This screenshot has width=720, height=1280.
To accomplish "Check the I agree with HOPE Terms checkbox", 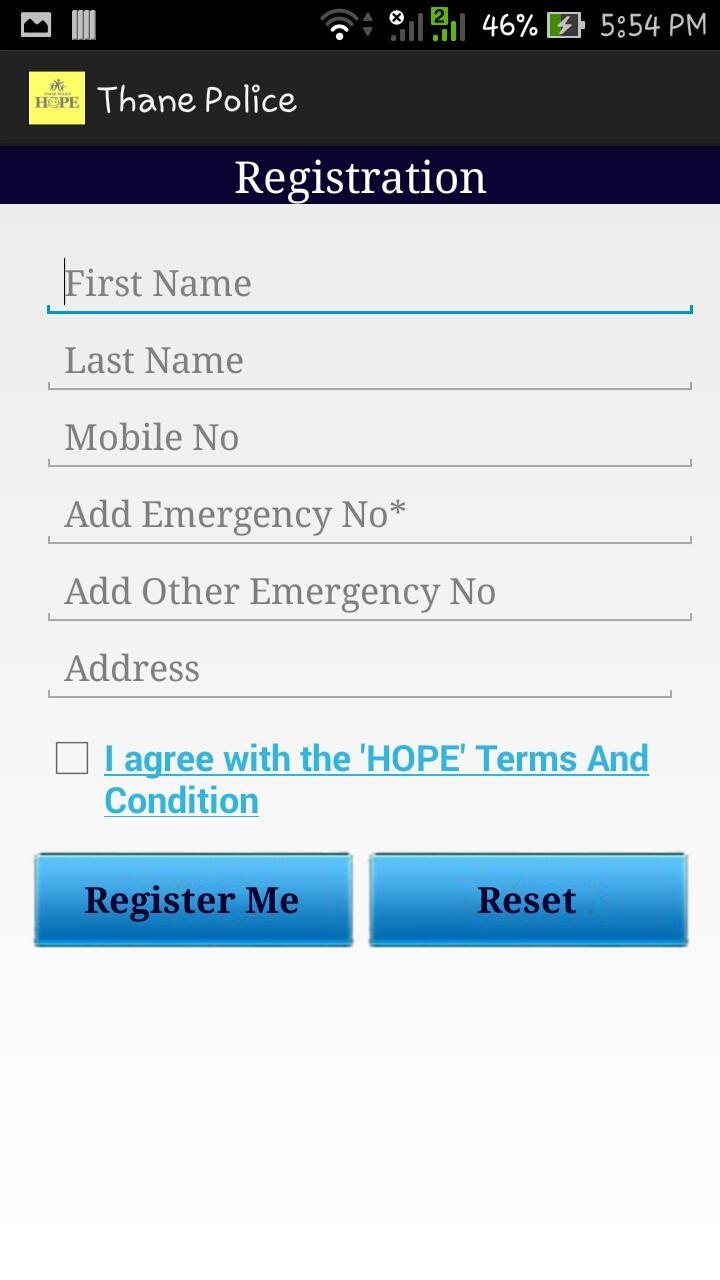I will pyautogui.click(x=70, y=759).
